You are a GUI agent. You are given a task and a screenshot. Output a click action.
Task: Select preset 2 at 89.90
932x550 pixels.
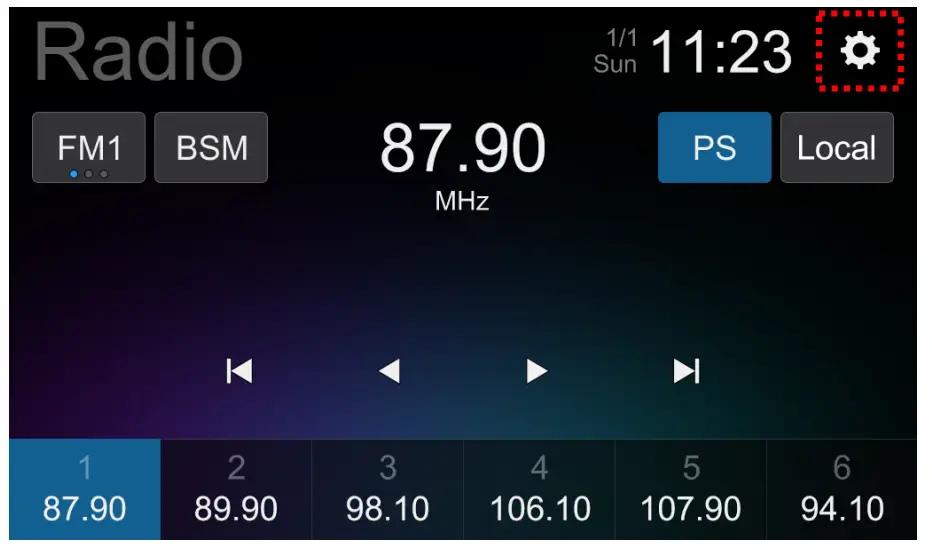pyautogui.click(x=236, y=490)
